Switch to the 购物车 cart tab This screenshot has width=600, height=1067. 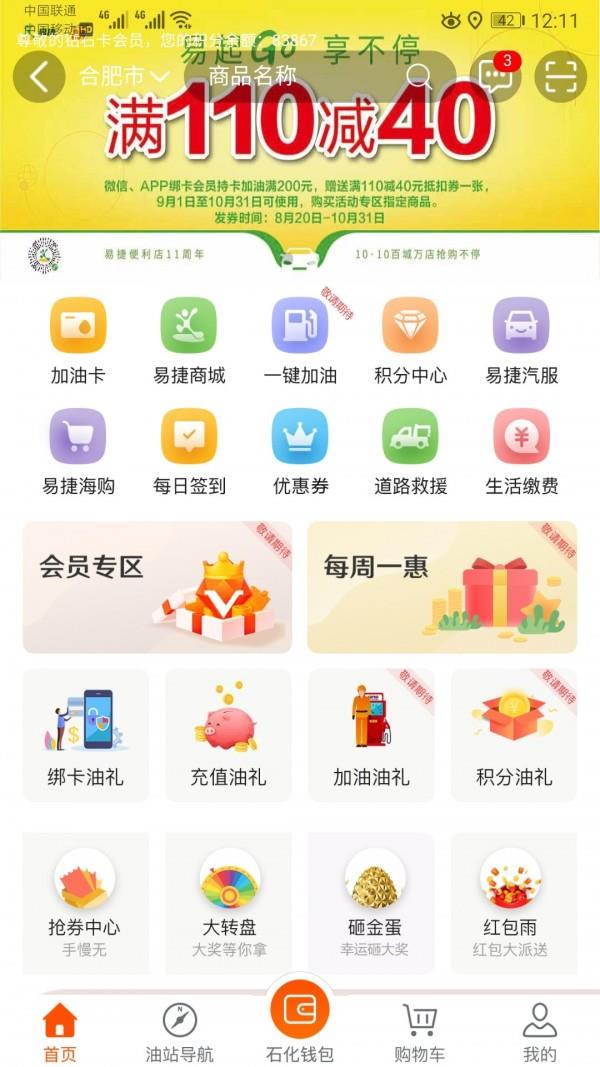click(419, 1033)
